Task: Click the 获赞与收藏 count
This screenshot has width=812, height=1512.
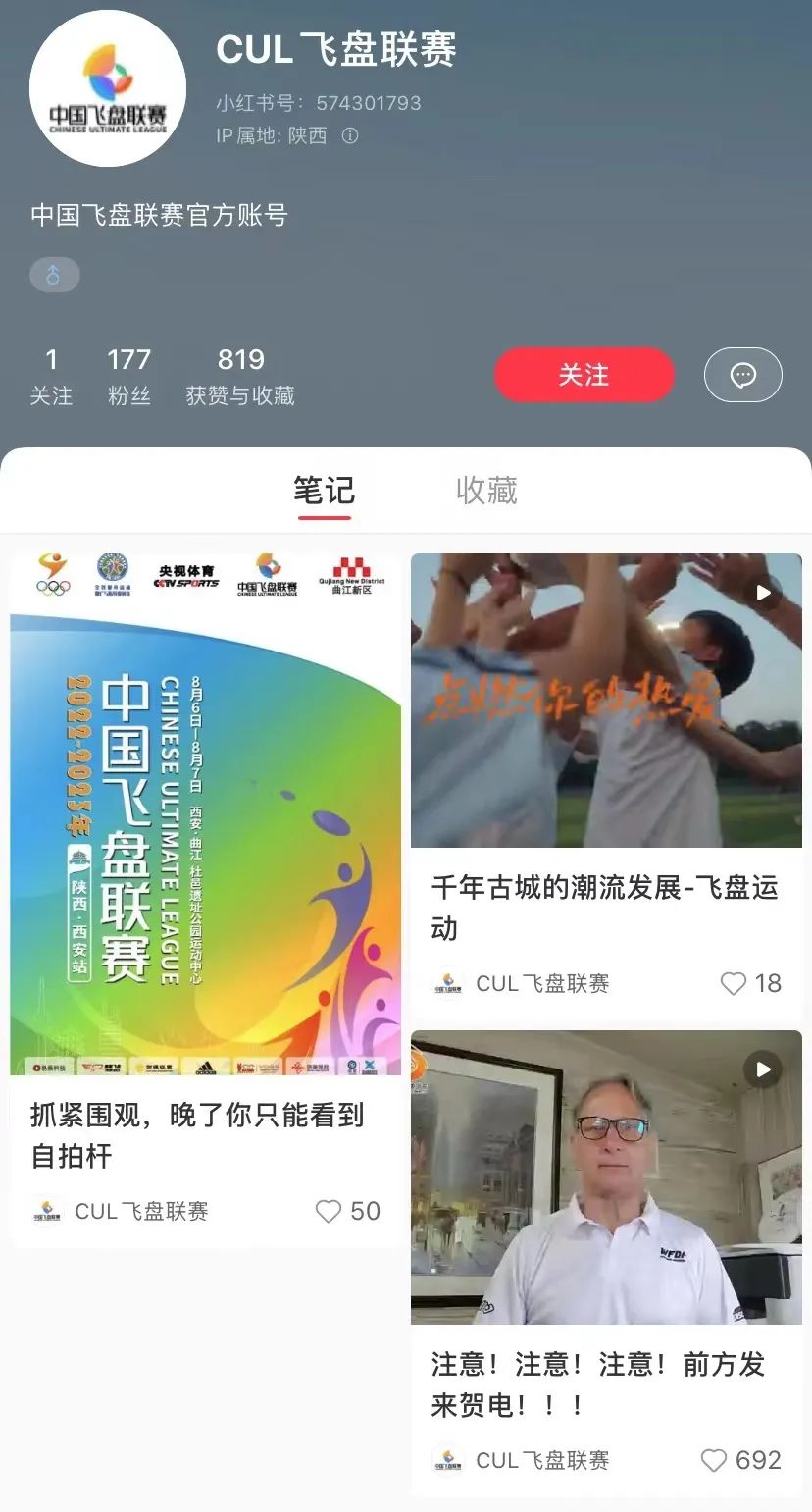Action: click(240, 375)
